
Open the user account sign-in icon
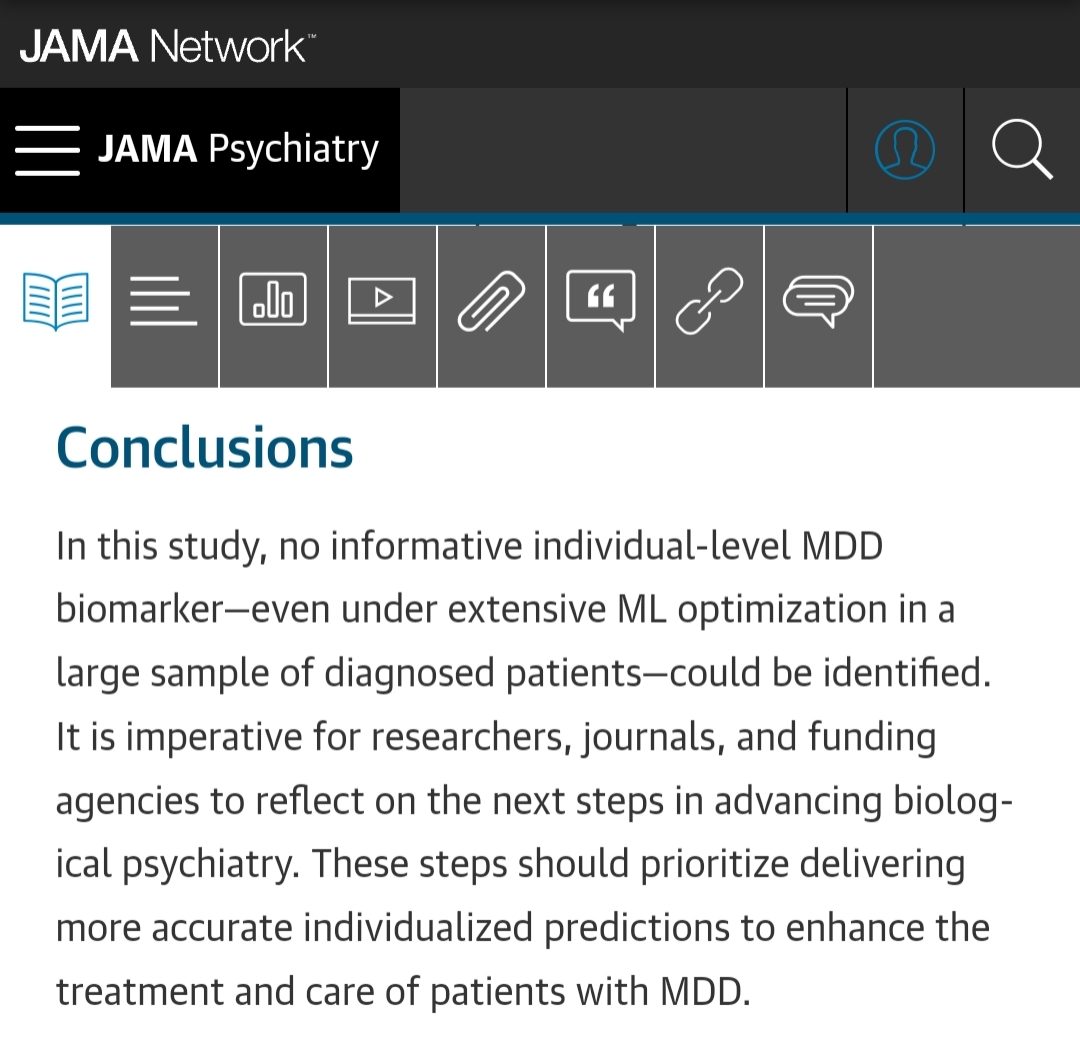pyautogui.click(x=905, y=150)
